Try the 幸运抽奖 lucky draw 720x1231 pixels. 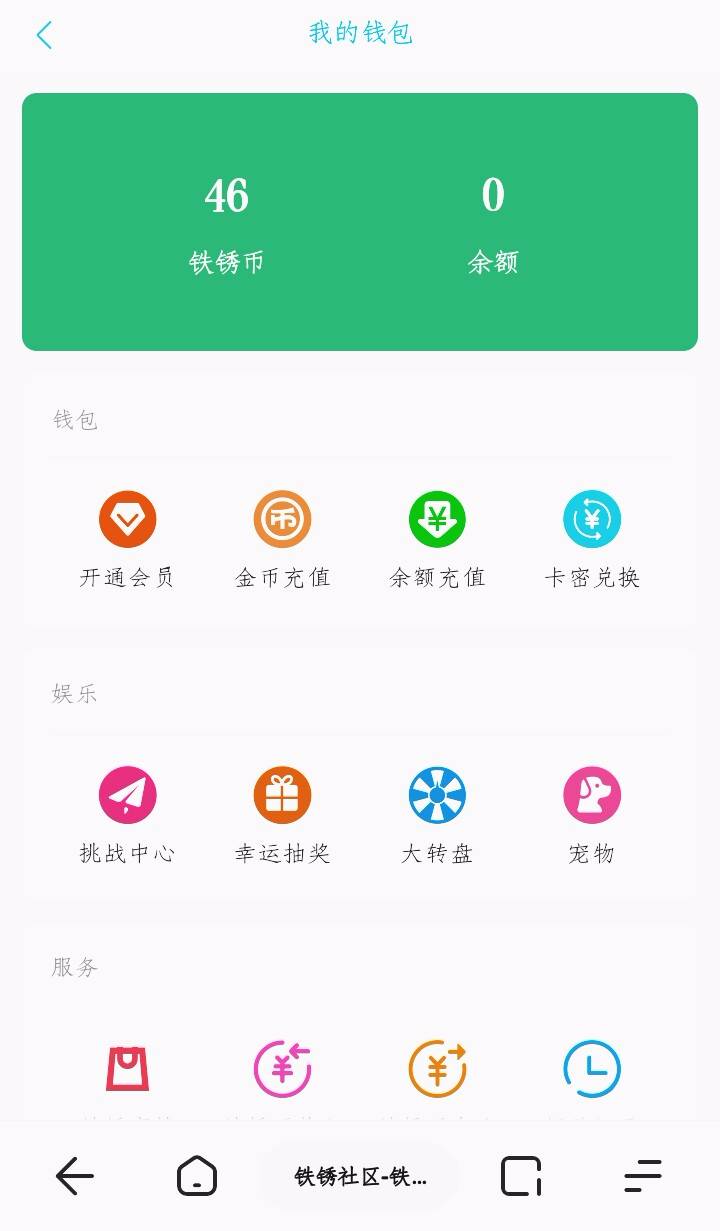click(282, 796)
